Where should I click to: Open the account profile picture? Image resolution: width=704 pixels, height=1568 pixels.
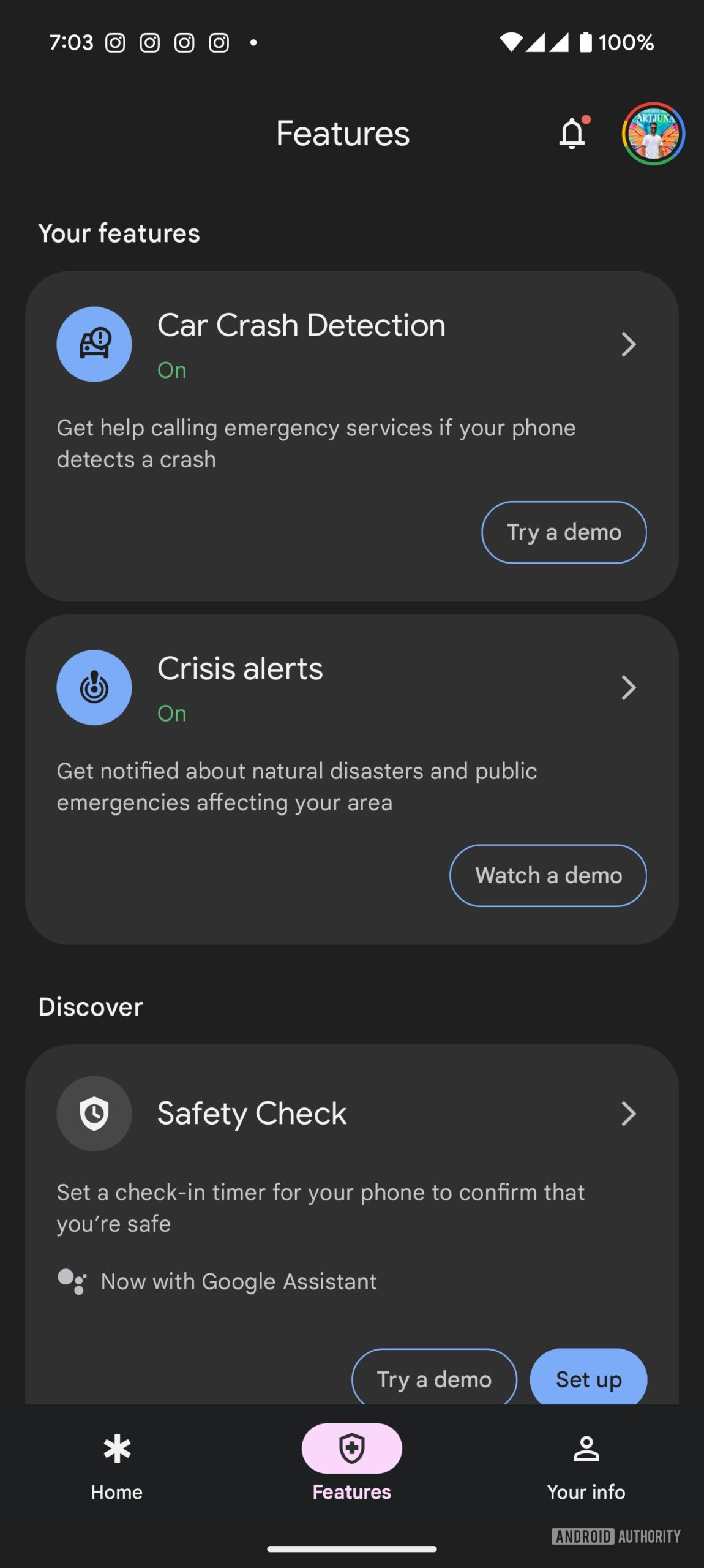653,134
